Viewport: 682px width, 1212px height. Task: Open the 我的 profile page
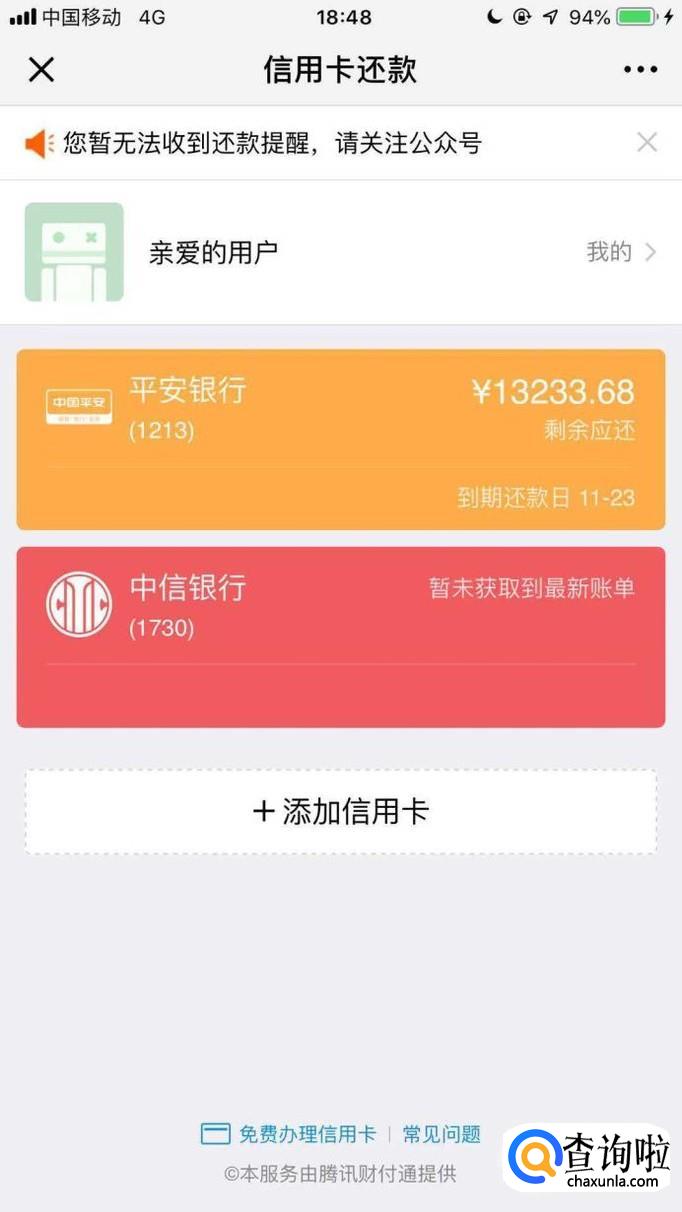click(x=621, y=252)
